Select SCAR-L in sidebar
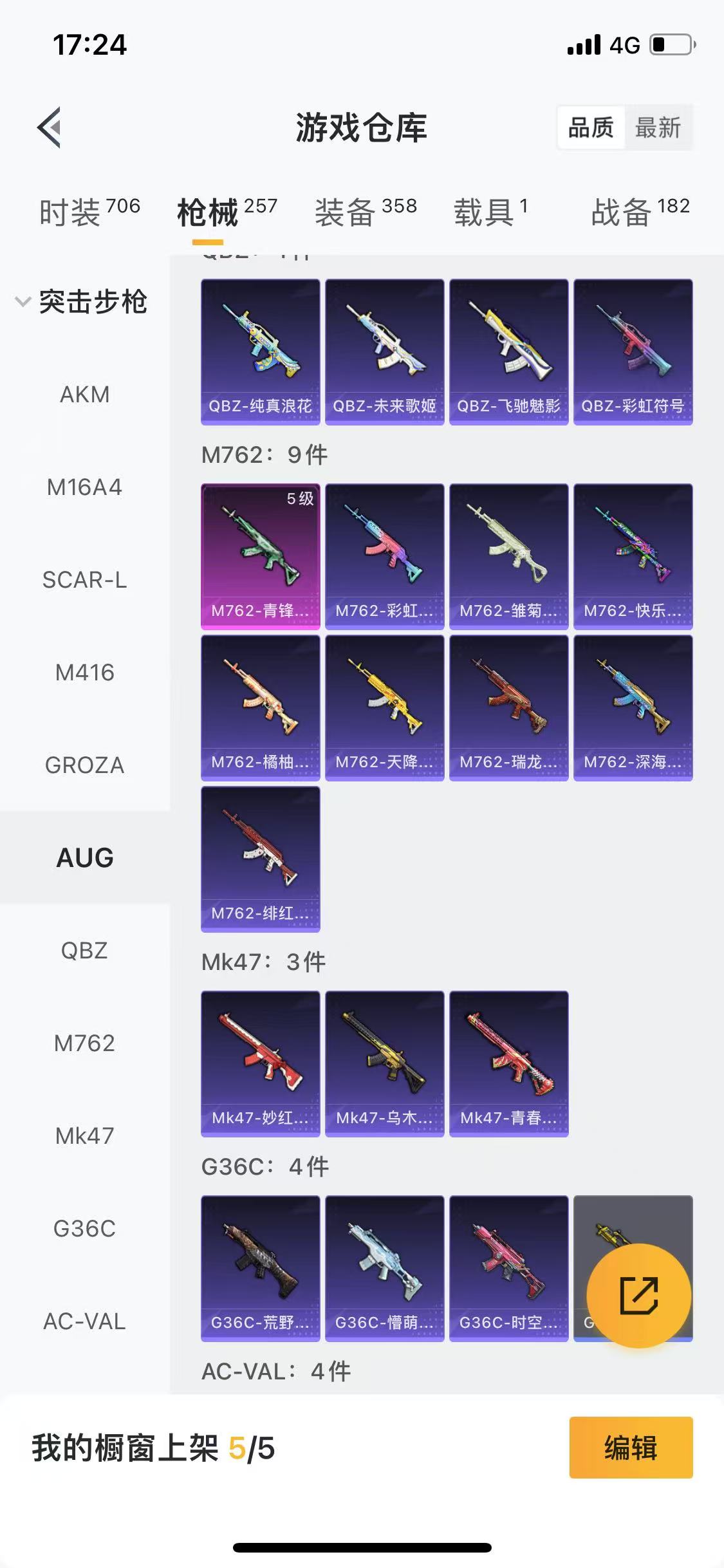The image size is (724, 1568). click(x=84, y=580)
